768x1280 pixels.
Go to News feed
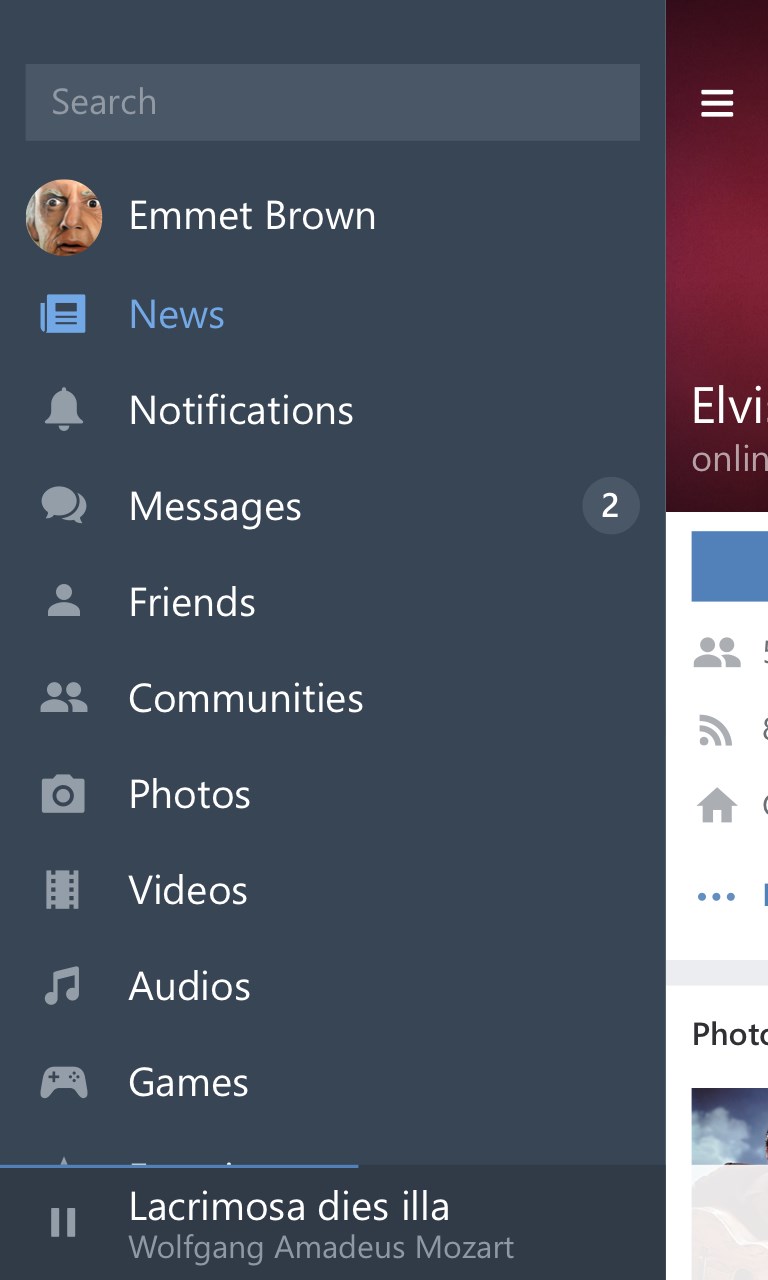[x=332, y=314]
